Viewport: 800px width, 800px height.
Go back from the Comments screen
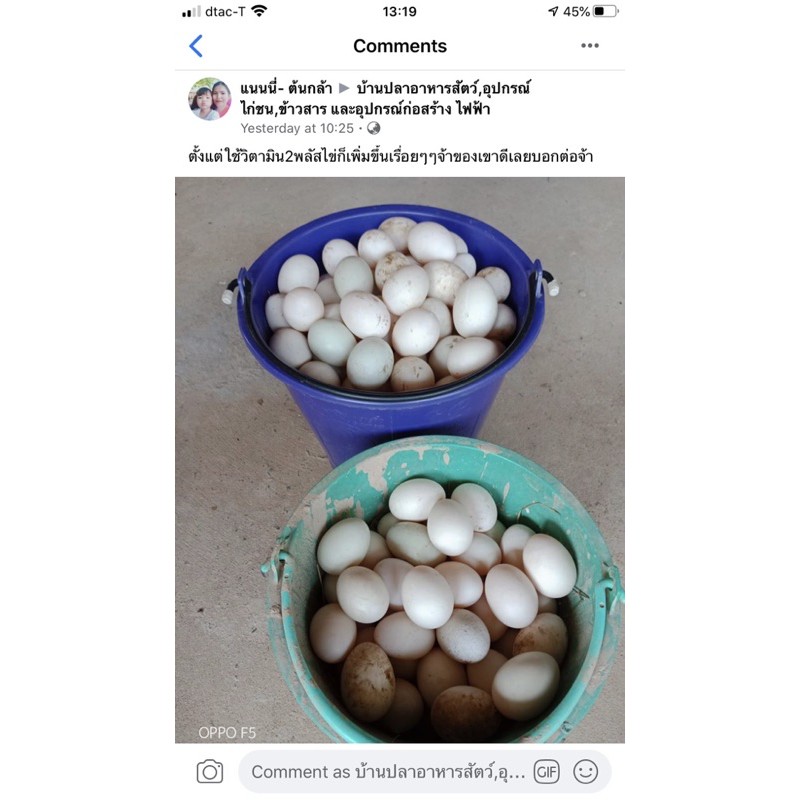pos(196,46)
